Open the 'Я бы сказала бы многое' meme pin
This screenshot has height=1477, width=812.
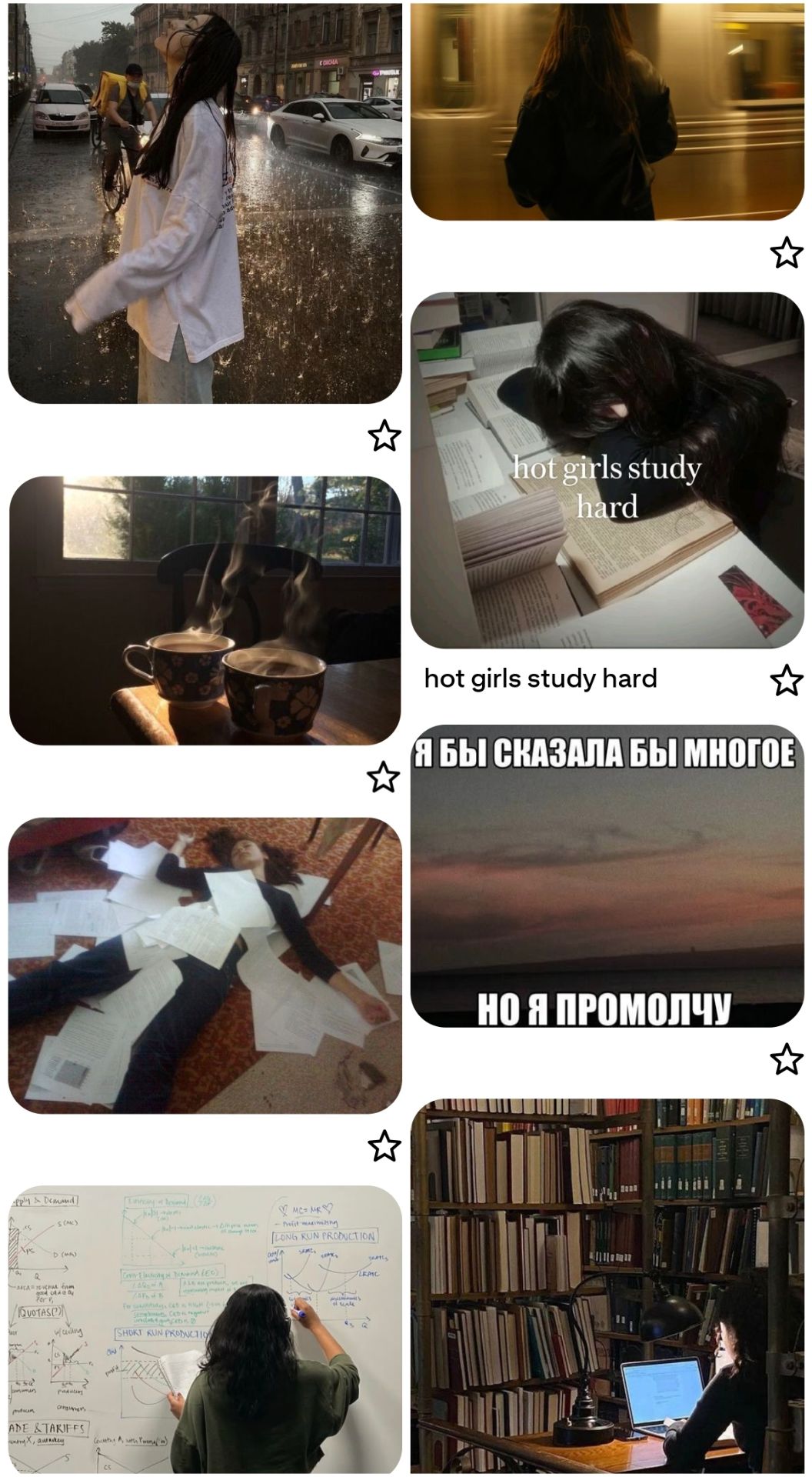(607, 875)
